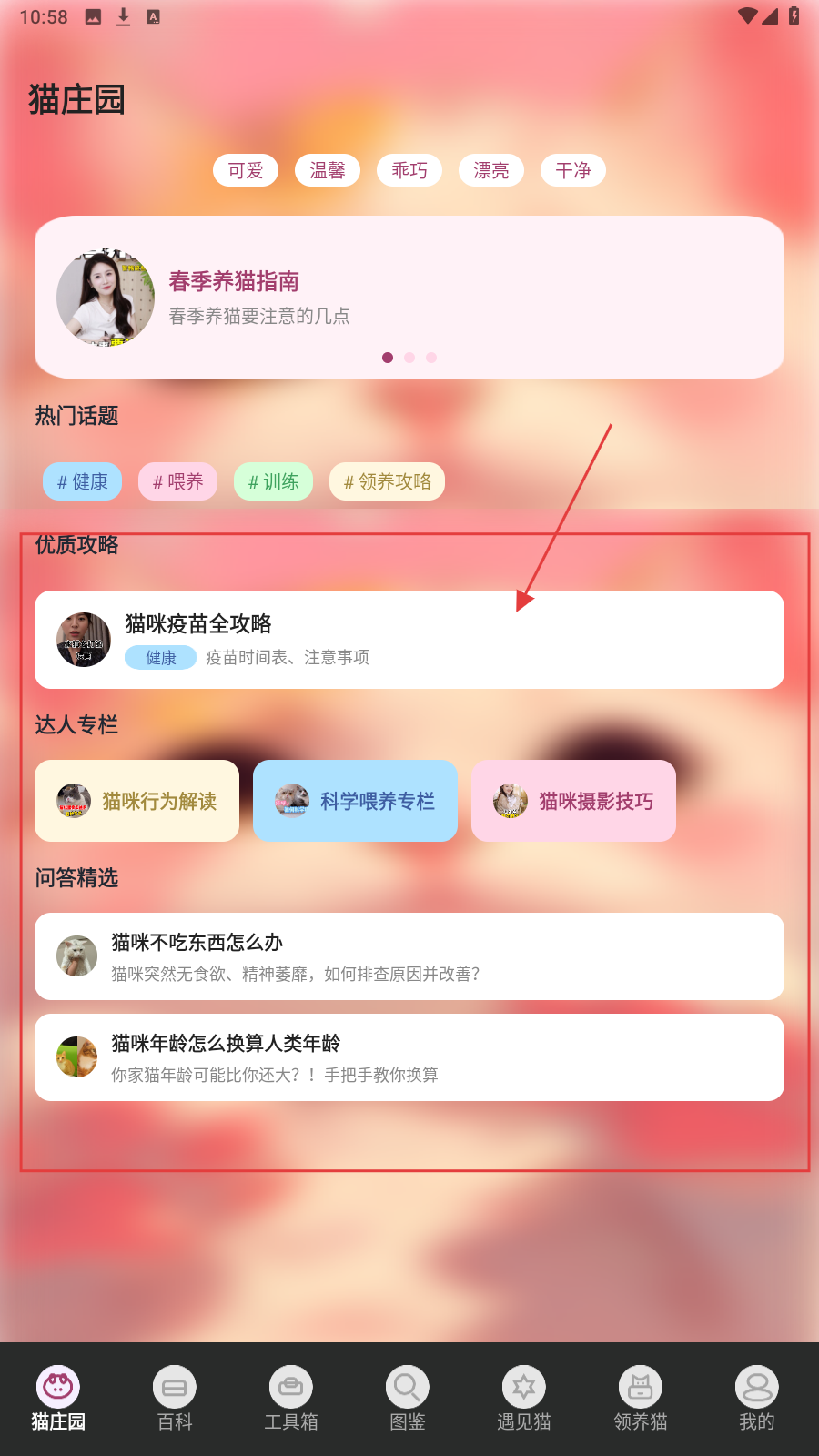Image resolution: width=819 pixels, height=1456 pixels.
Task: Switch to the 工具箱 tab
Action: coord(291,1399)
